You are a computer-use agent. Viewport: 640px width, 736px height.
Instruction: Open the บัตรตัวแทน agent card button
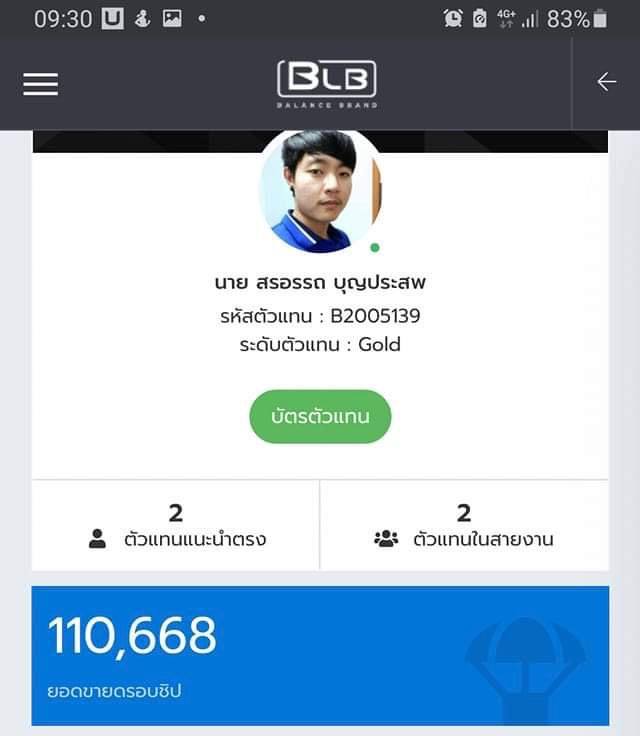pyautogui.click(x=320, y=417)
